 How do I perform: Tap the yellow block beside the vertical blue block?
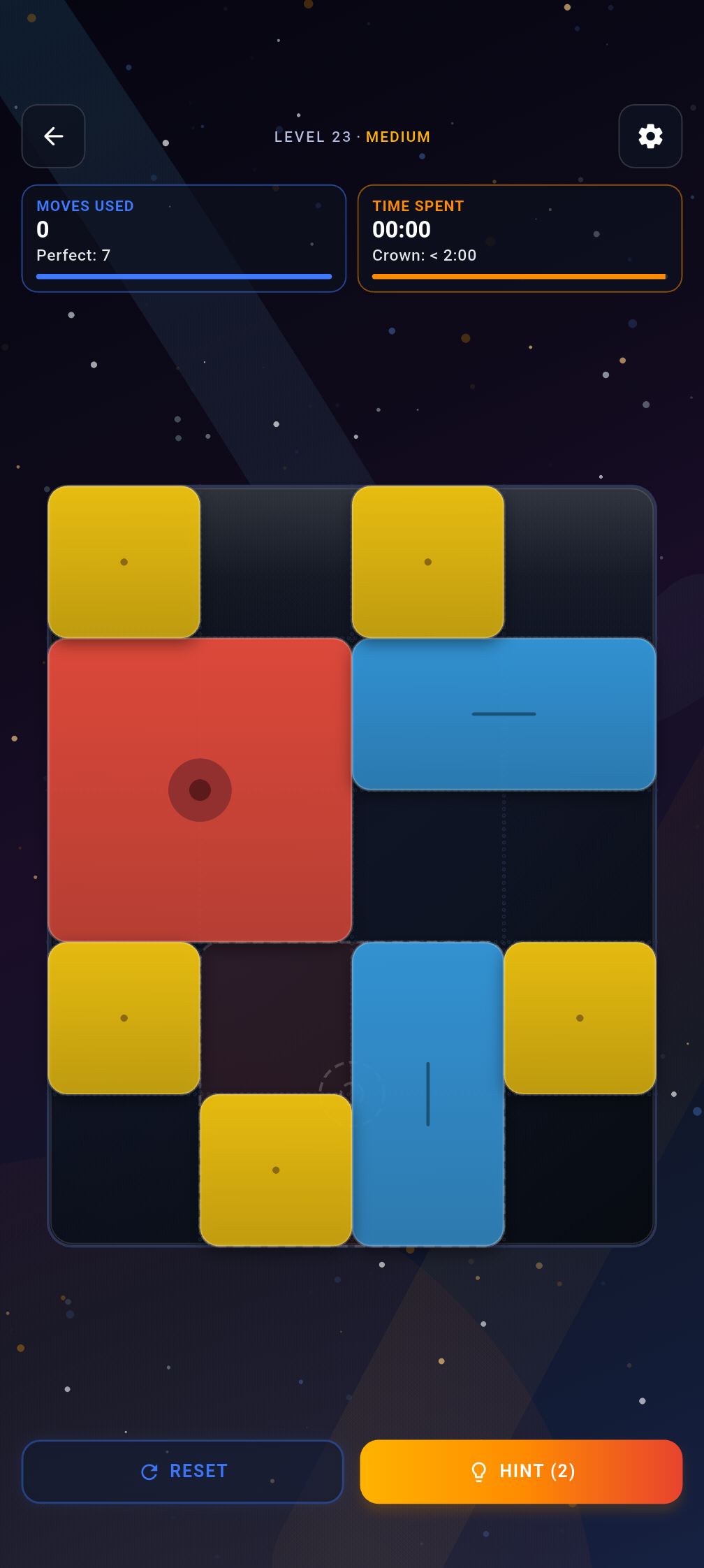point(580,1019)
